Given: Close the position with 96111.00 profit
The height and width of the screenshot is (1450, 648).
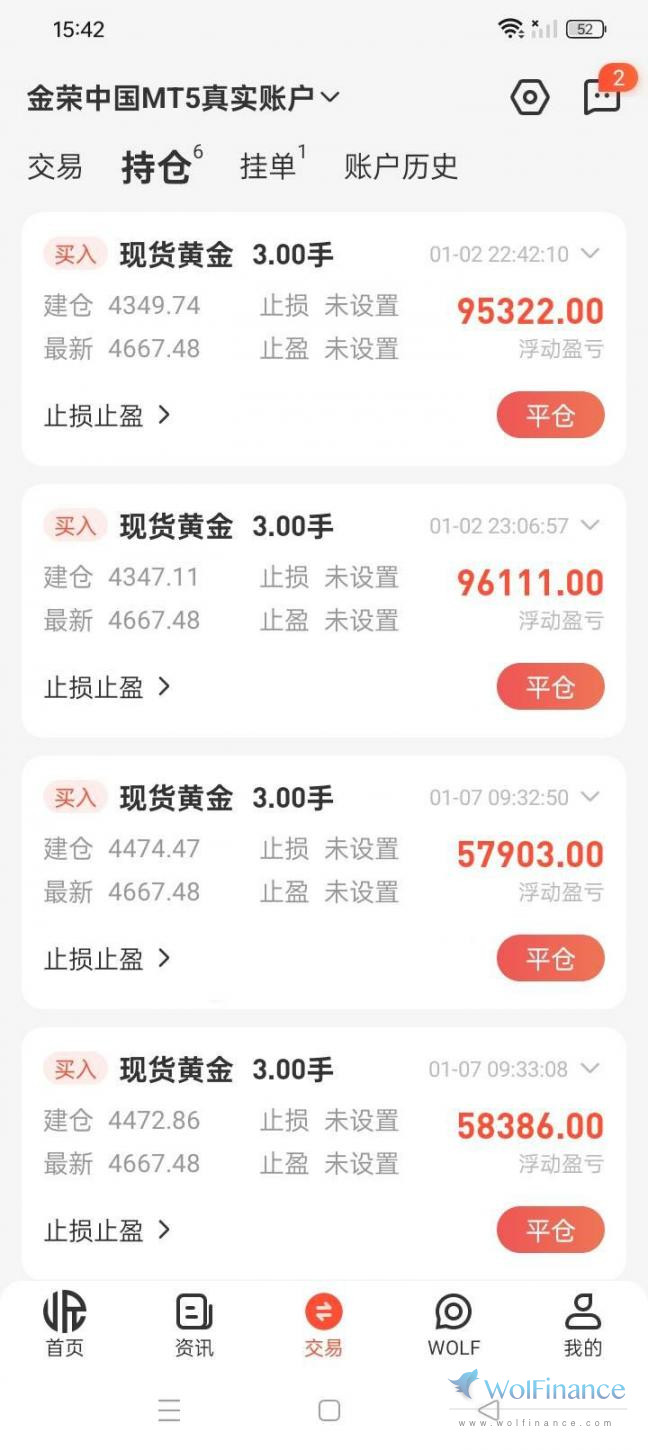Looking at the screenshot, I should tap(550, 687).
